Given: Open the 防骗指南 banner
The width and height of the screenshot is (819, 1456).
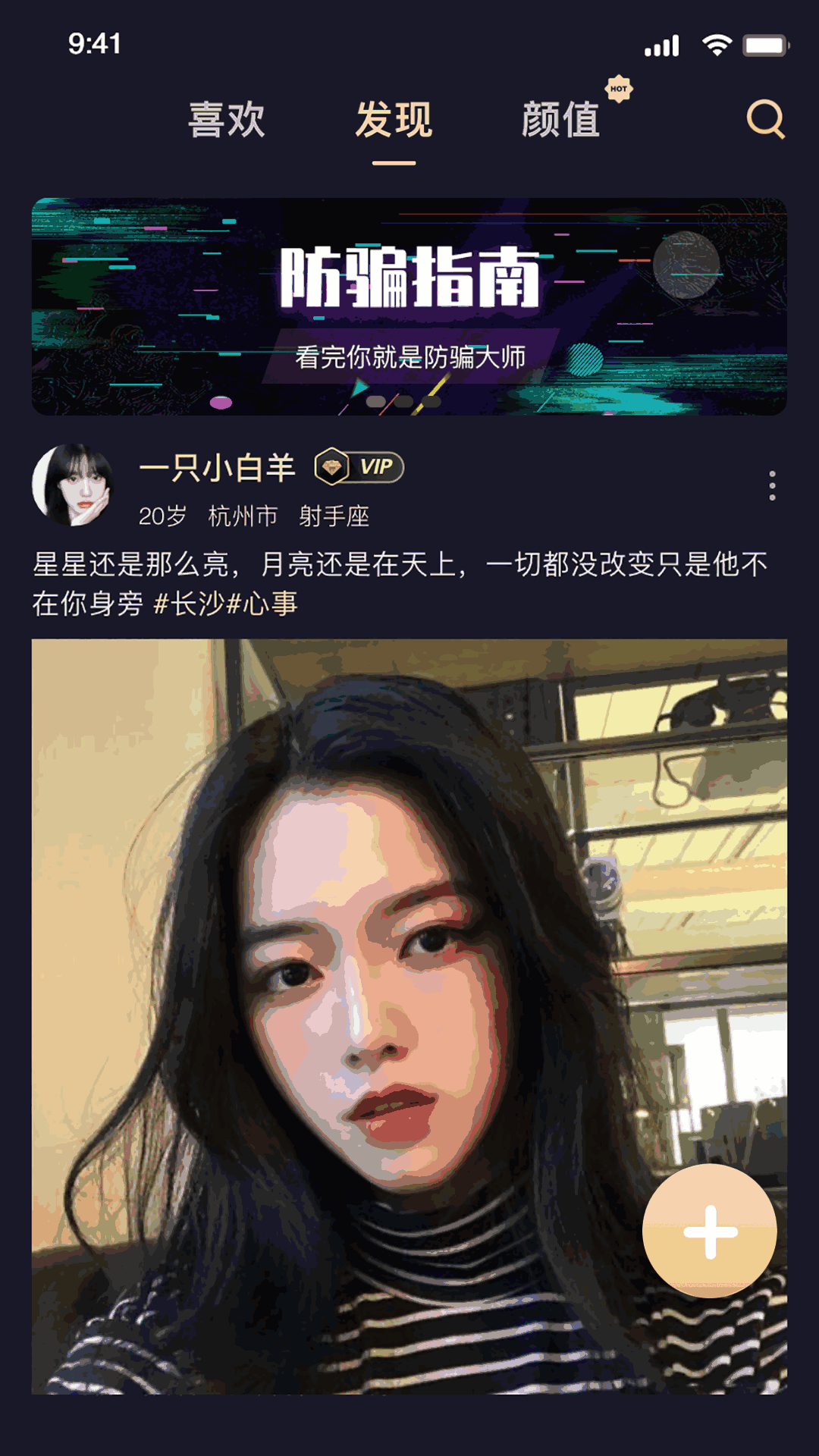Looking at the screenshot, I should coord(409,302).
